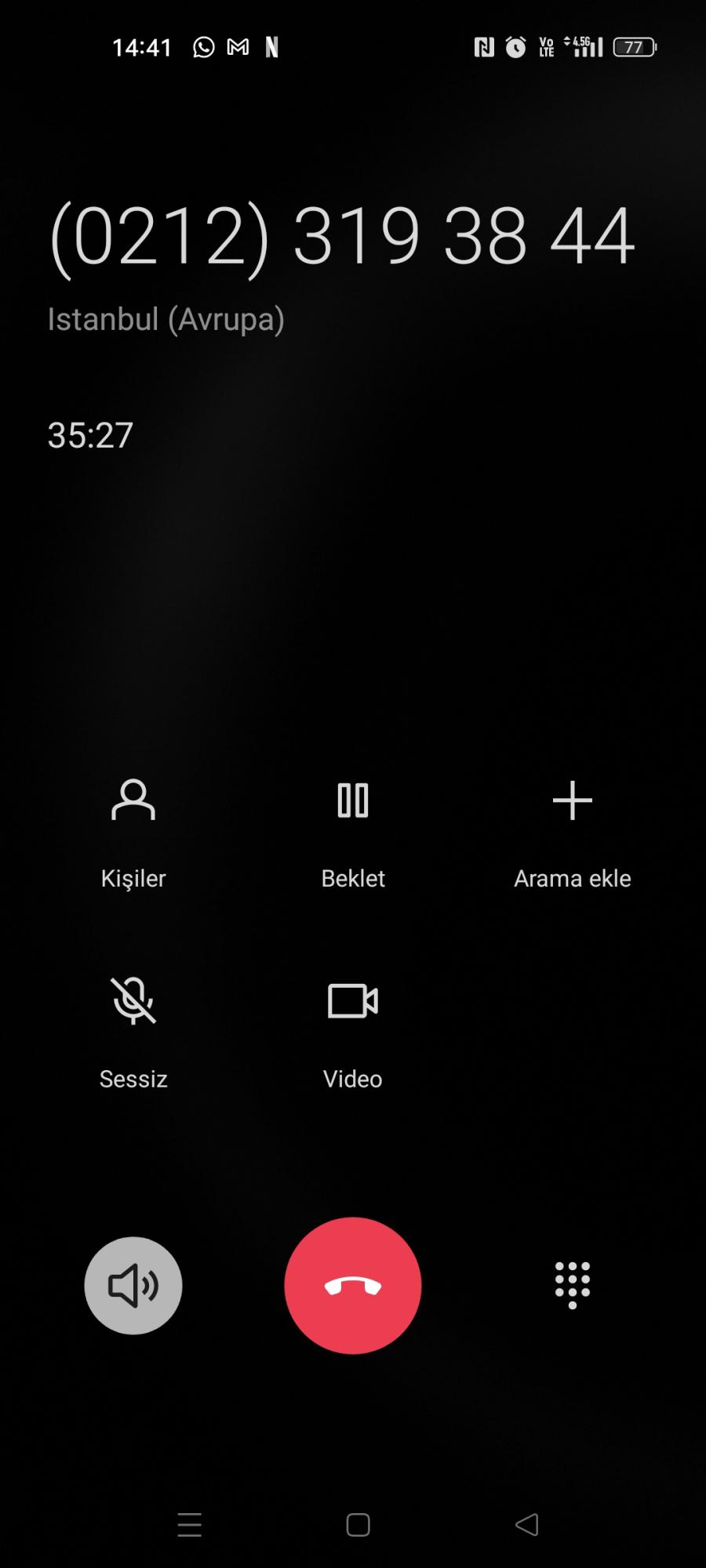Open the Kişiler contacts icon
This screenshot has width=706, height=1568.
tap(133, 800)
